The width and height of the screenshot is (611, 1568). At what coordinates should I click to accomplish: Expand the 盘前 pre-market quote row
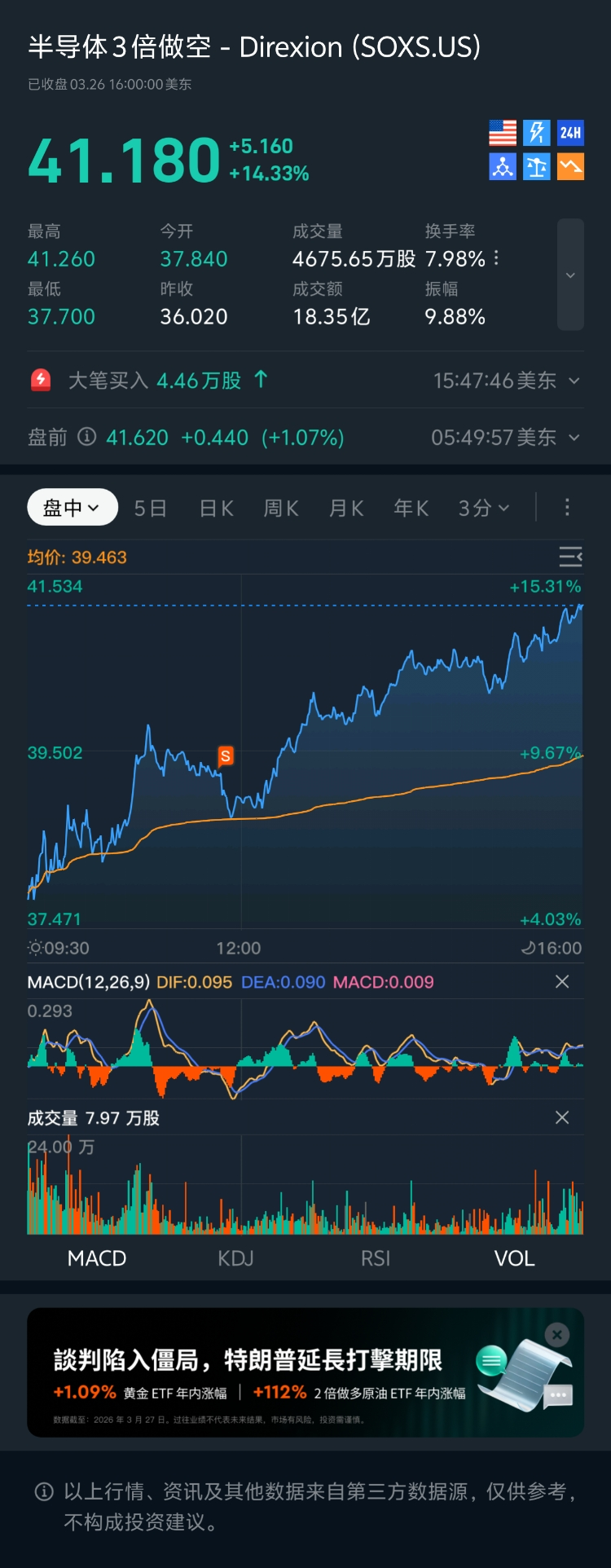click(x=574, y=438)
